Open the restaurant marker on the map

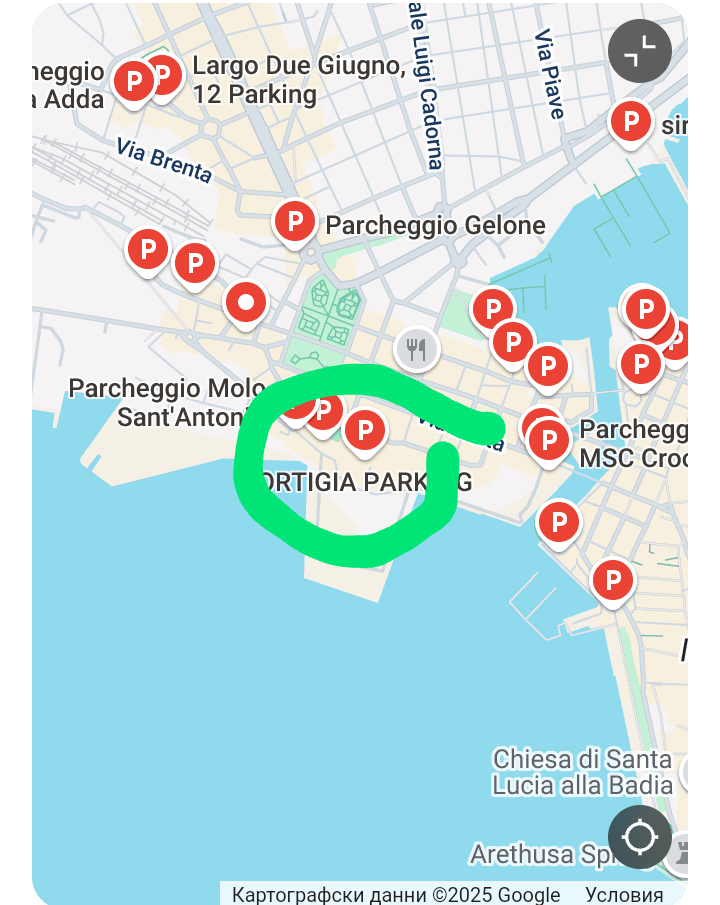click(416, 349)
